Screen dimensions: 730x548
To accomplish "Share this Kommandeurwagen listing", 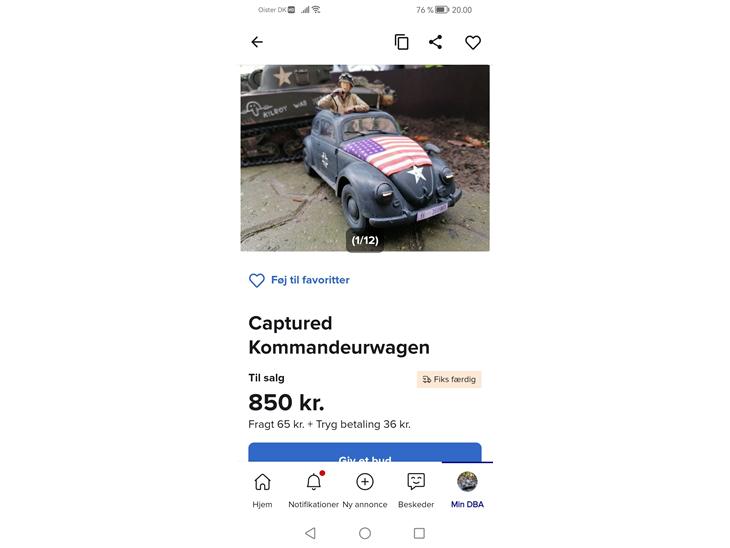I will [435, 42].
